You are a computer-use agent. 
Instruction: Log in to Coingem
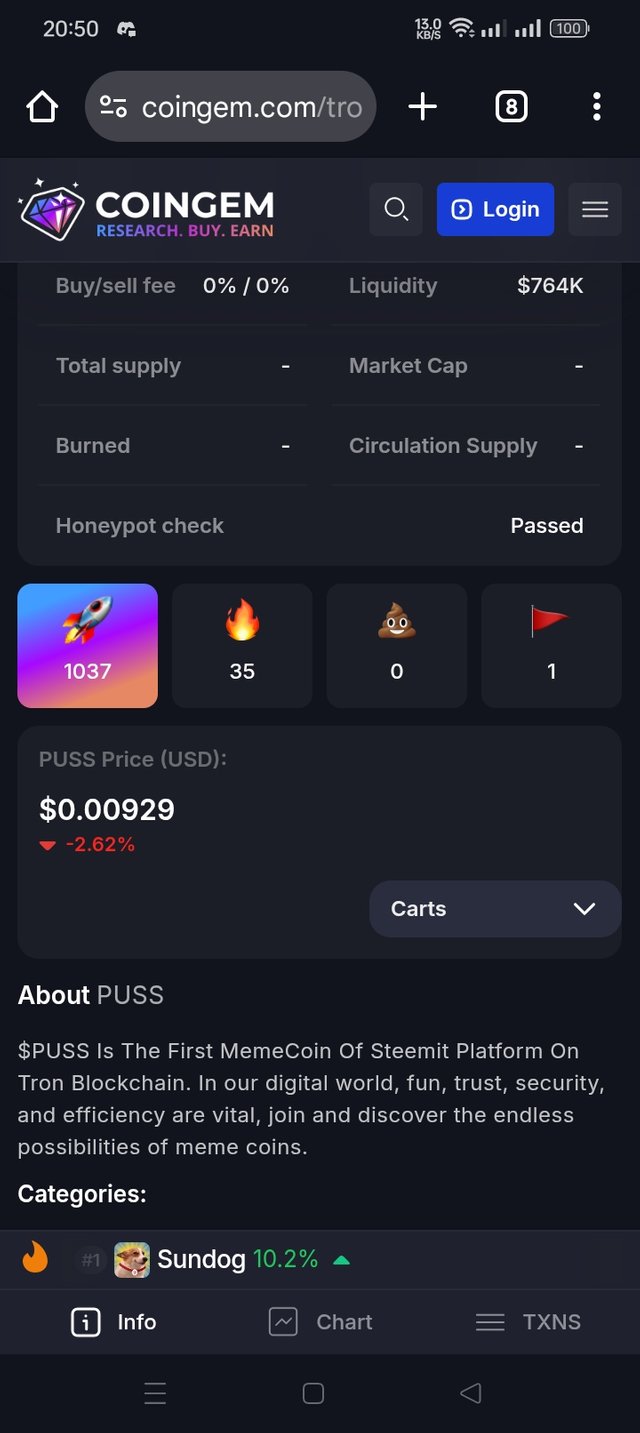click(x=495, y=209)
